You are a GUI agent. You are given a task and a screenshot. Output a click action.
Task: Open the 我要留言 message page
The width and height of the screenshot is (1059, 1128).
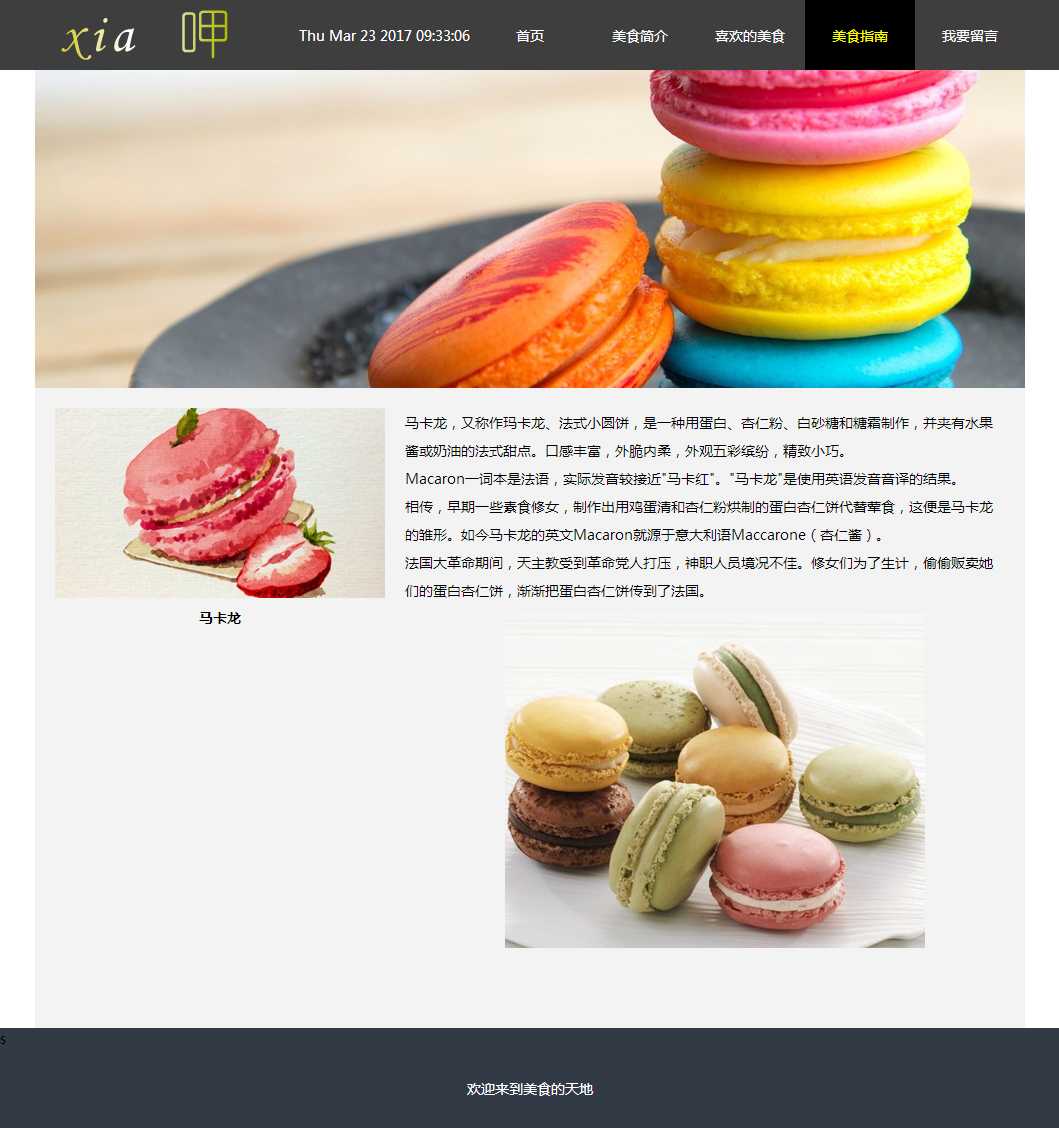(x=969, y=36)
